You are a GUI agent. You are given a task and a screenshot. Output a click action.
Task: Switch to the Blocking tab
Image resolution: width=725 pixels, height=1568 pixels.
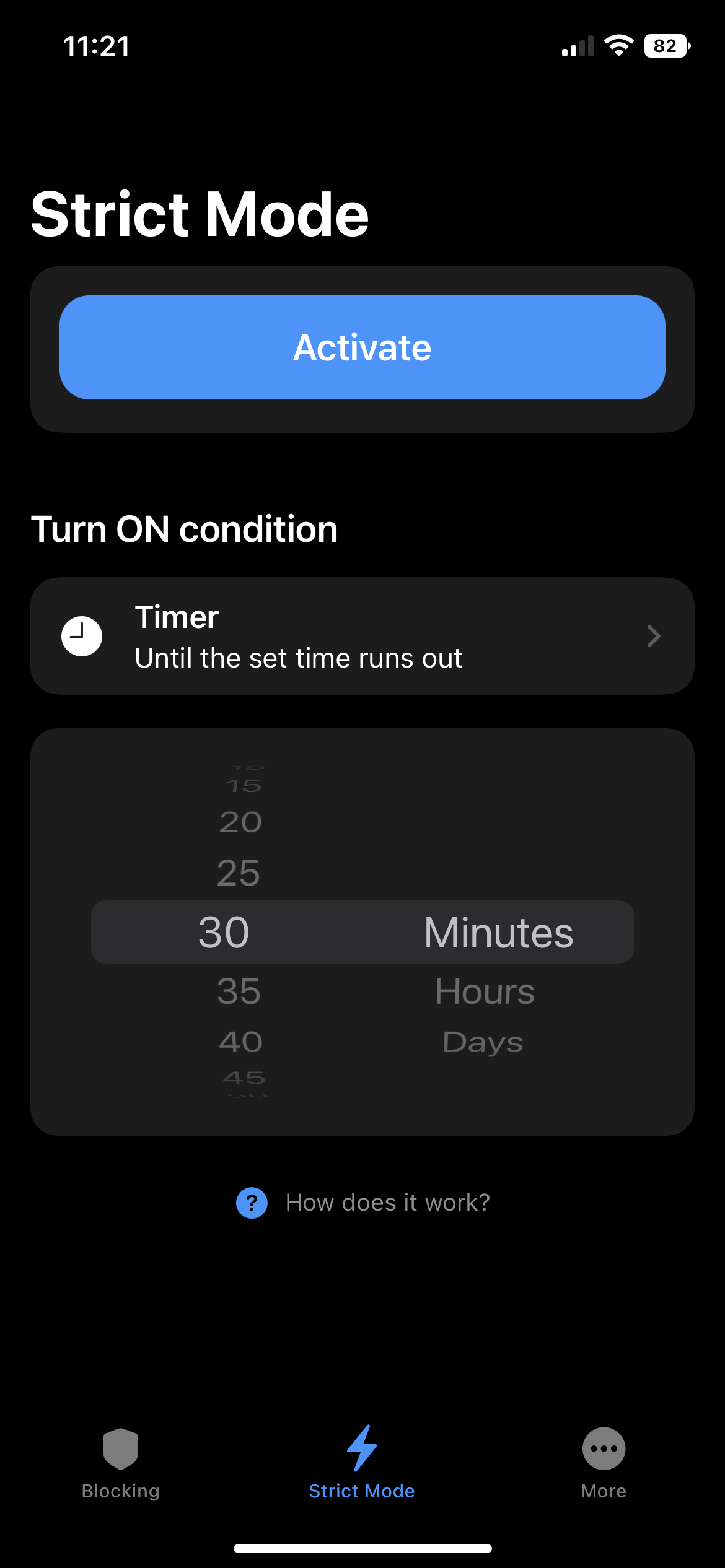coord(121,1463)
